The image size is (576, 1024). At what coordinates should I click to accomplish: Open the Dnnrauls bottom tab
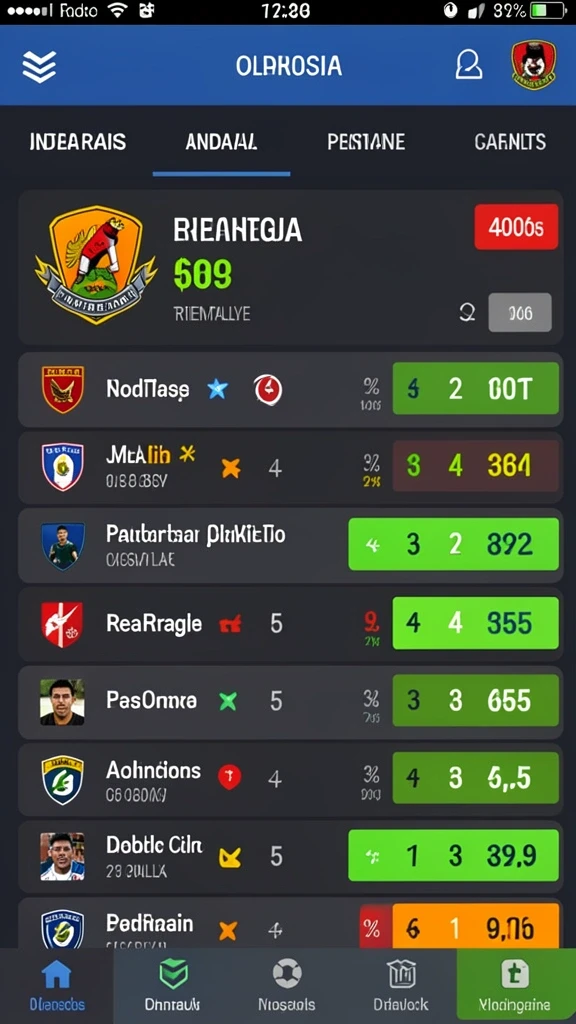(x=172, y=986)
